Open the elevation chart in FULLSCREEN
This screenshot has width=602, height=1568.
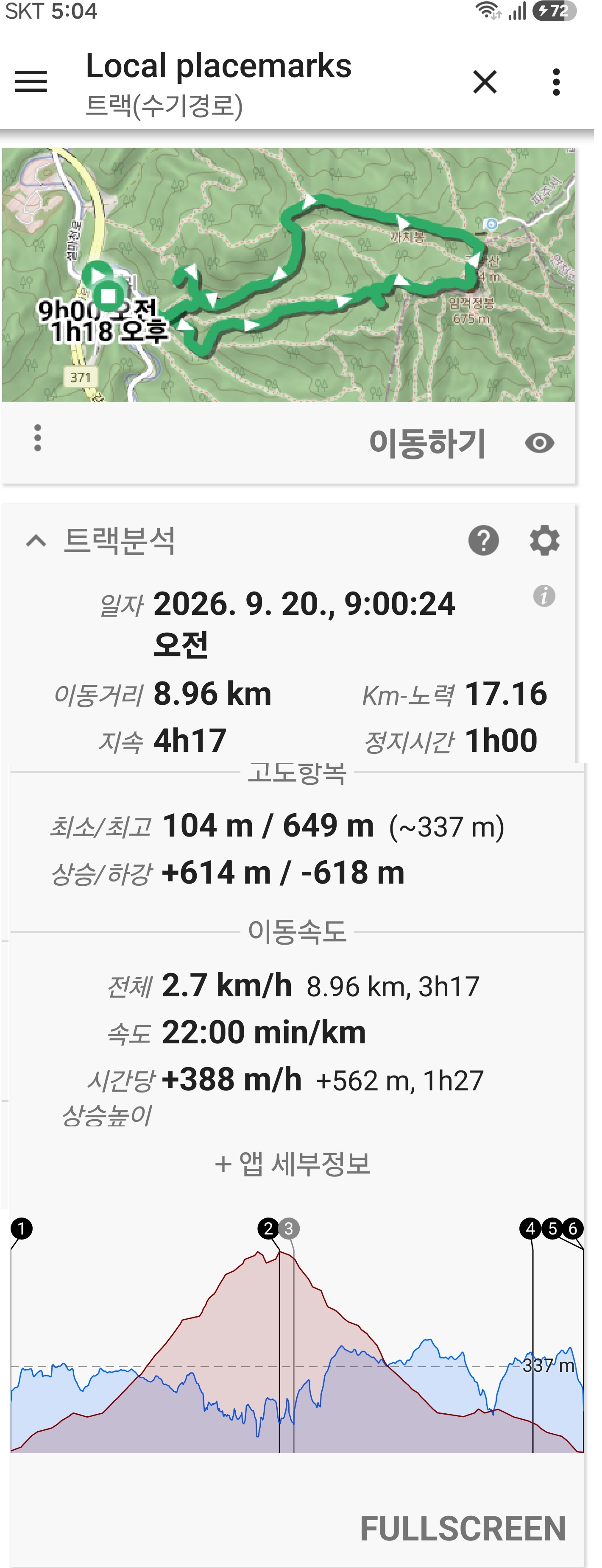point(463,1529)
